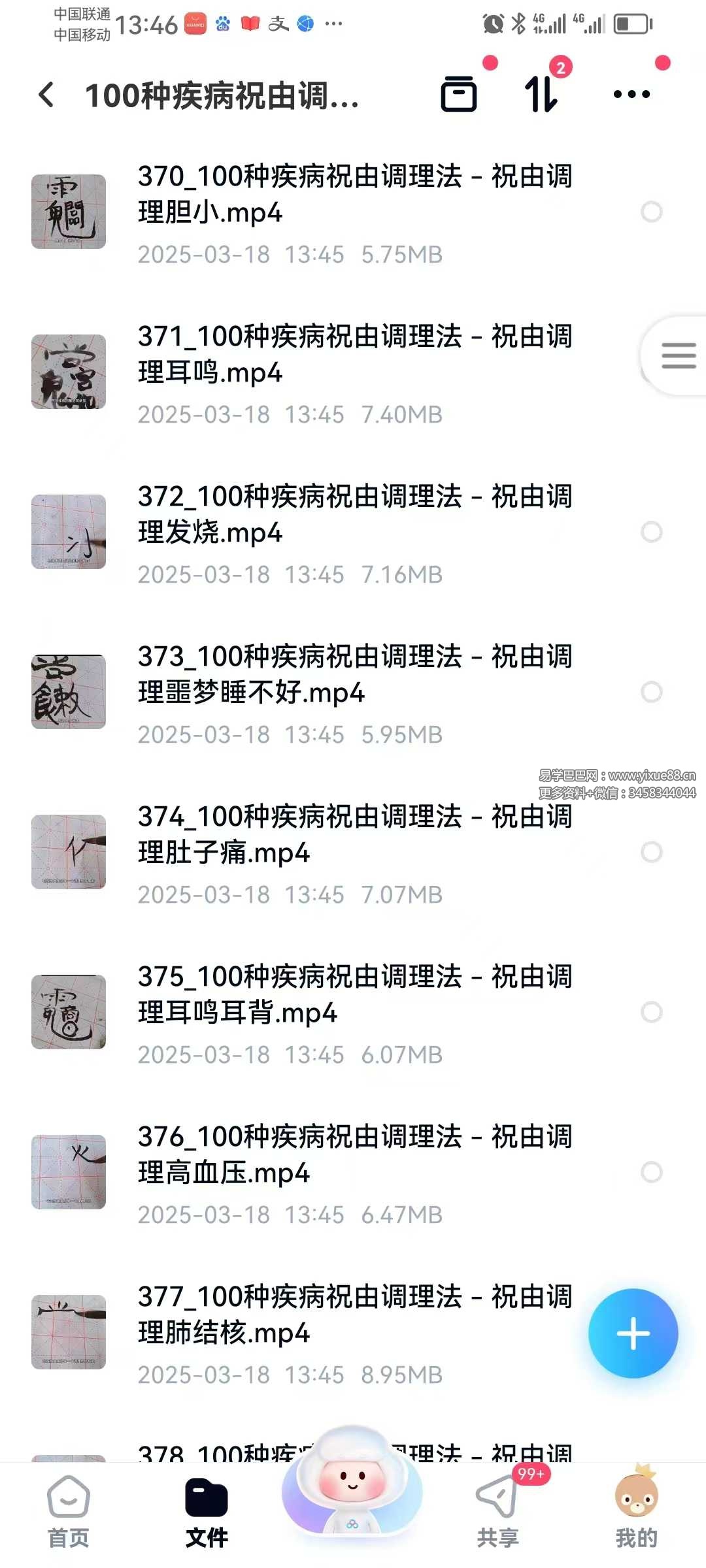Image resolution: width=706 pixels, height=1568 pixels.
Task: Select the checkbox for 373 噩梦睡不好.mp4
Action: pyautogui.click(x=651, y=692)
